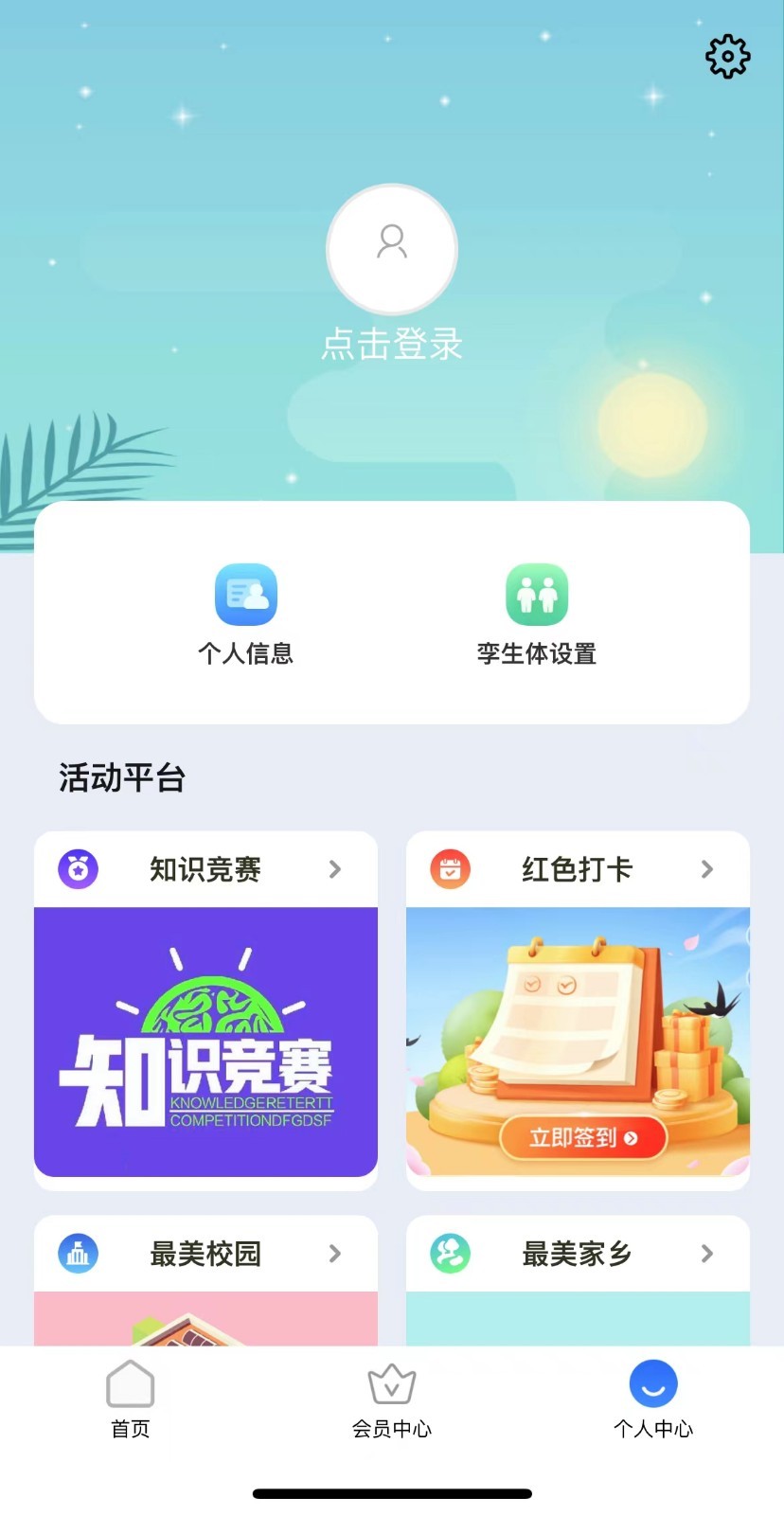Screen dimensions: 784x1515
Task: Tap 点击登录 to log in
Action: pos(391,344)
